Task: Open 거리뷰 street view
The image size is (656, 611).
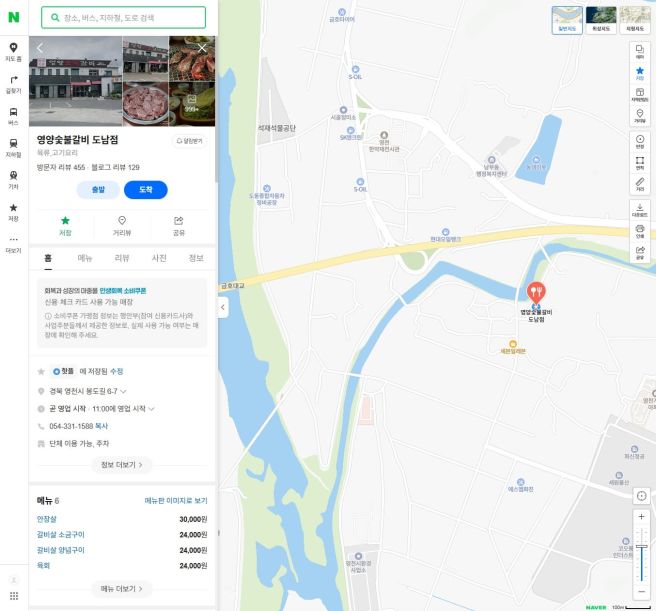Action: pyautogui.click(x=122, y=225)
